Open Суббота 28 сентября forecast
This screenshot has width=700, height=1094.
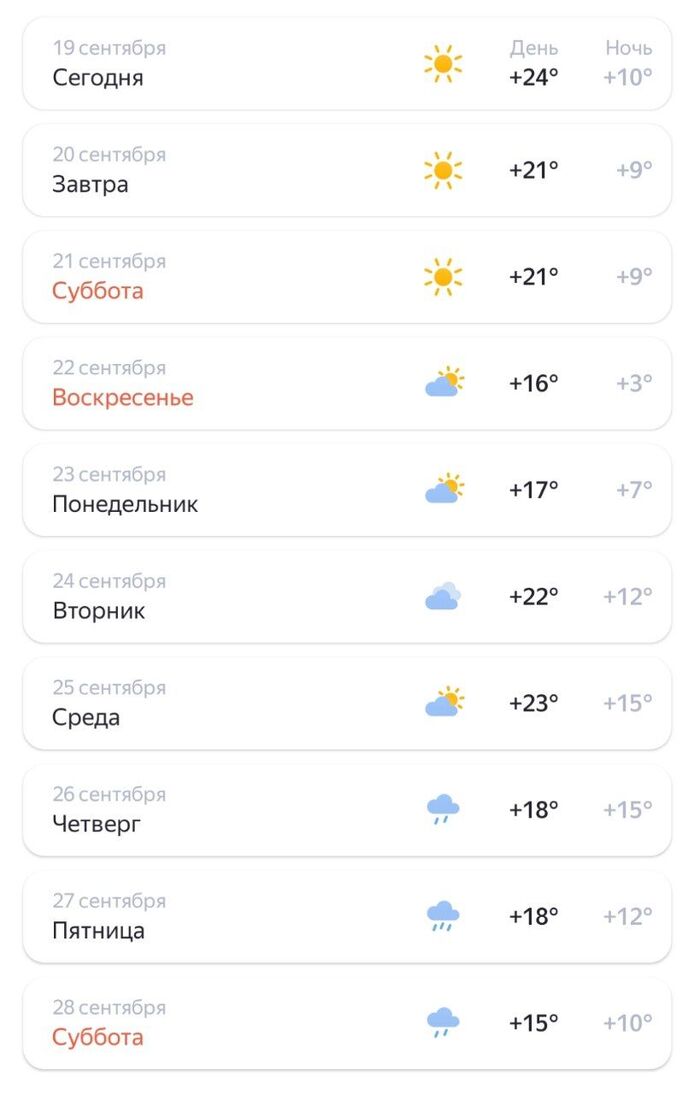pos(346,1023)
